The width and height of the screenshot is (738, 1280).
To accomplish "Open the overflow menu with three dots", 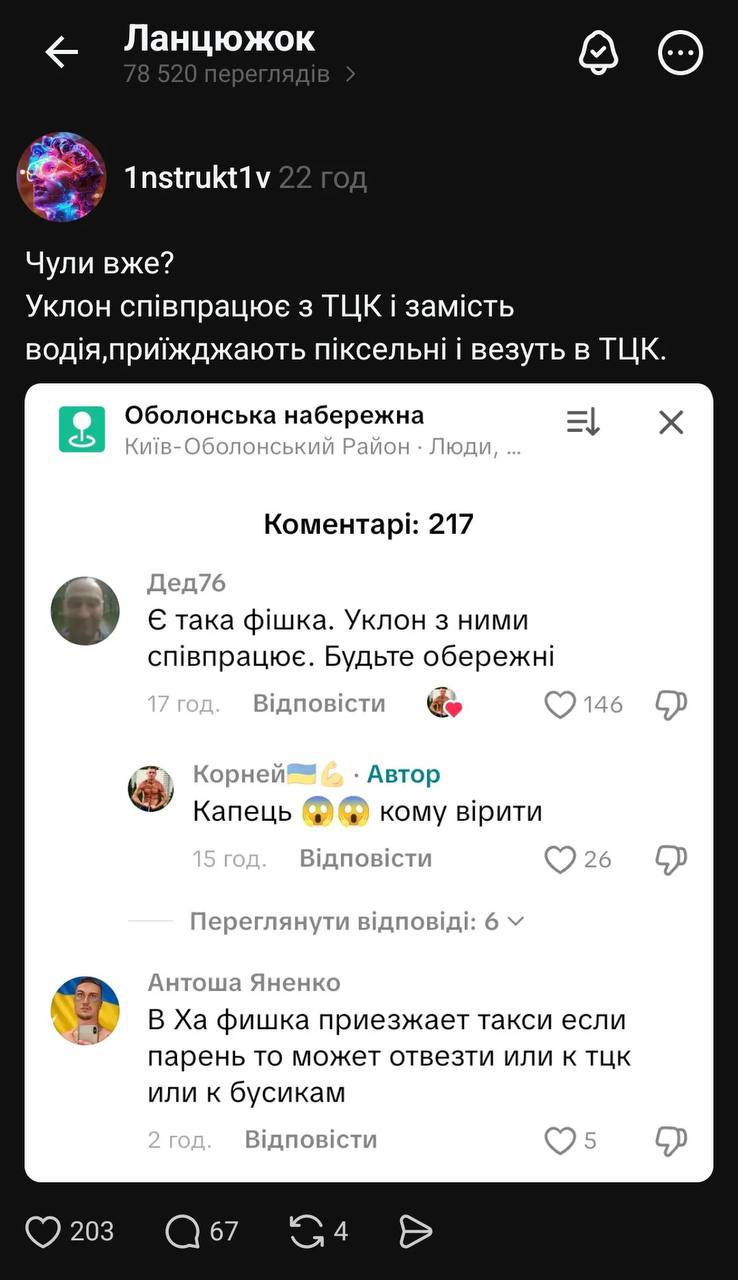I will [680, 53].
